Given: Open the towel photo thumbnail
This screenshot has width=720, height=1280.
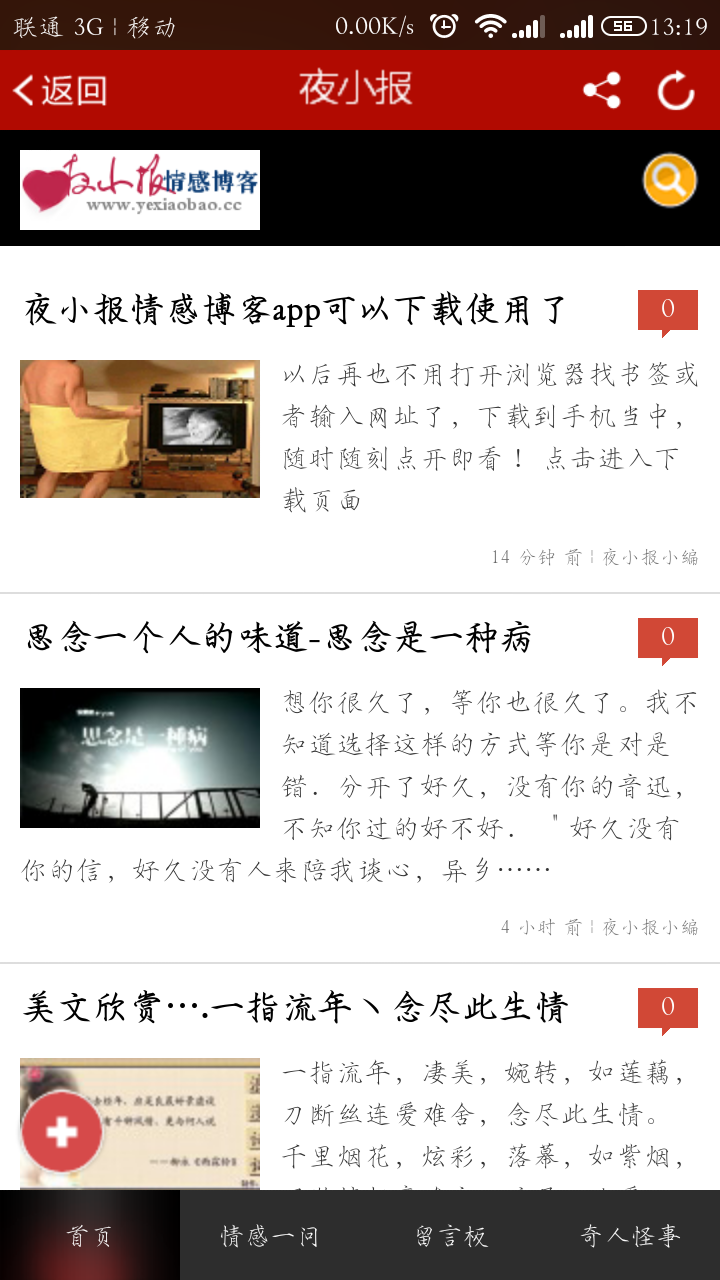Looking at the screenshot, I should coord(140,429).
